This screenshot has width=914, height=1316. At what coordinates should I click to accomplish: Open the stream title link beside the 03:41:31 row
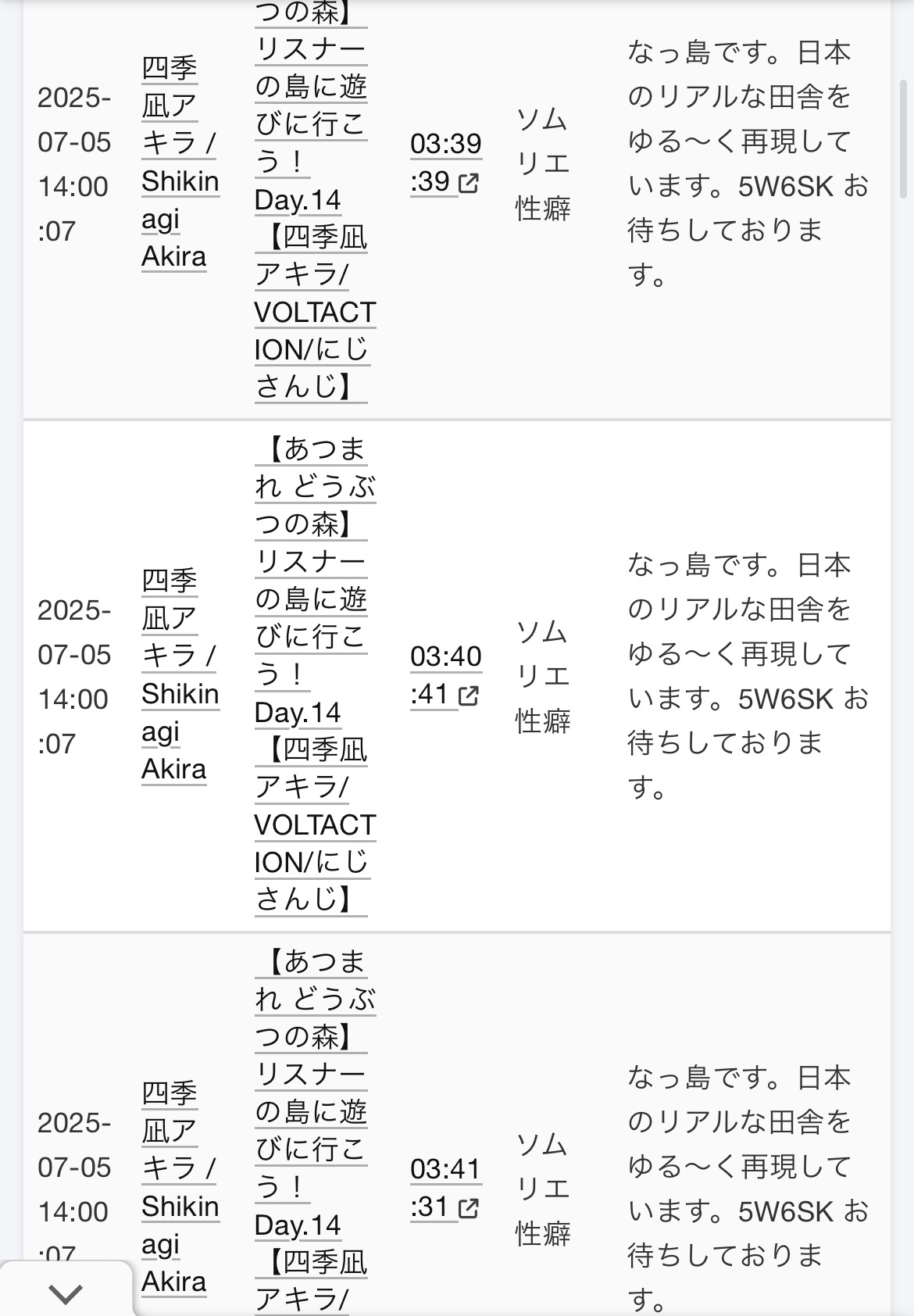coord(316,1131)
